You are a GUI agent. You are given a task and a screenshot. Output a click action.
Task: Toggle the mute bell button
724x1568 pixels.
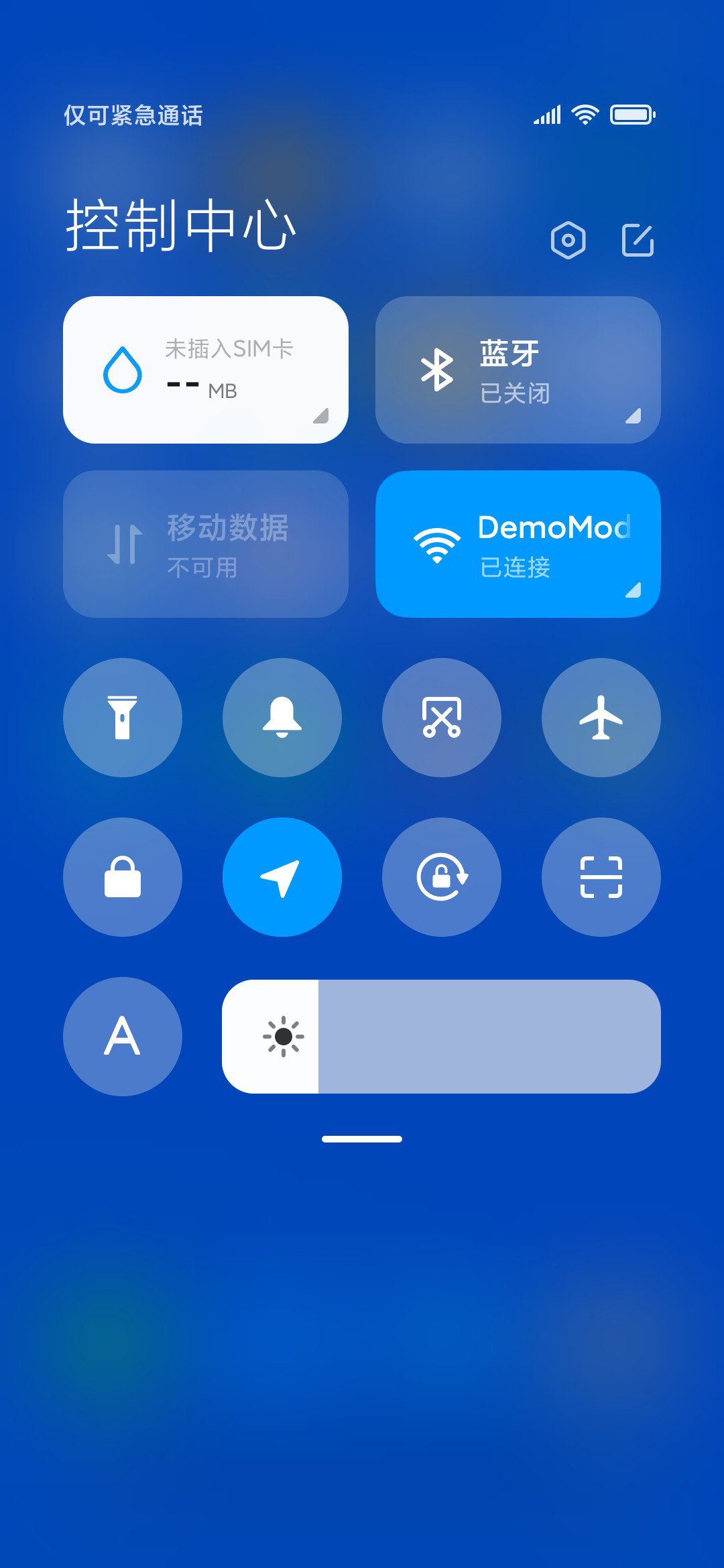282,718
